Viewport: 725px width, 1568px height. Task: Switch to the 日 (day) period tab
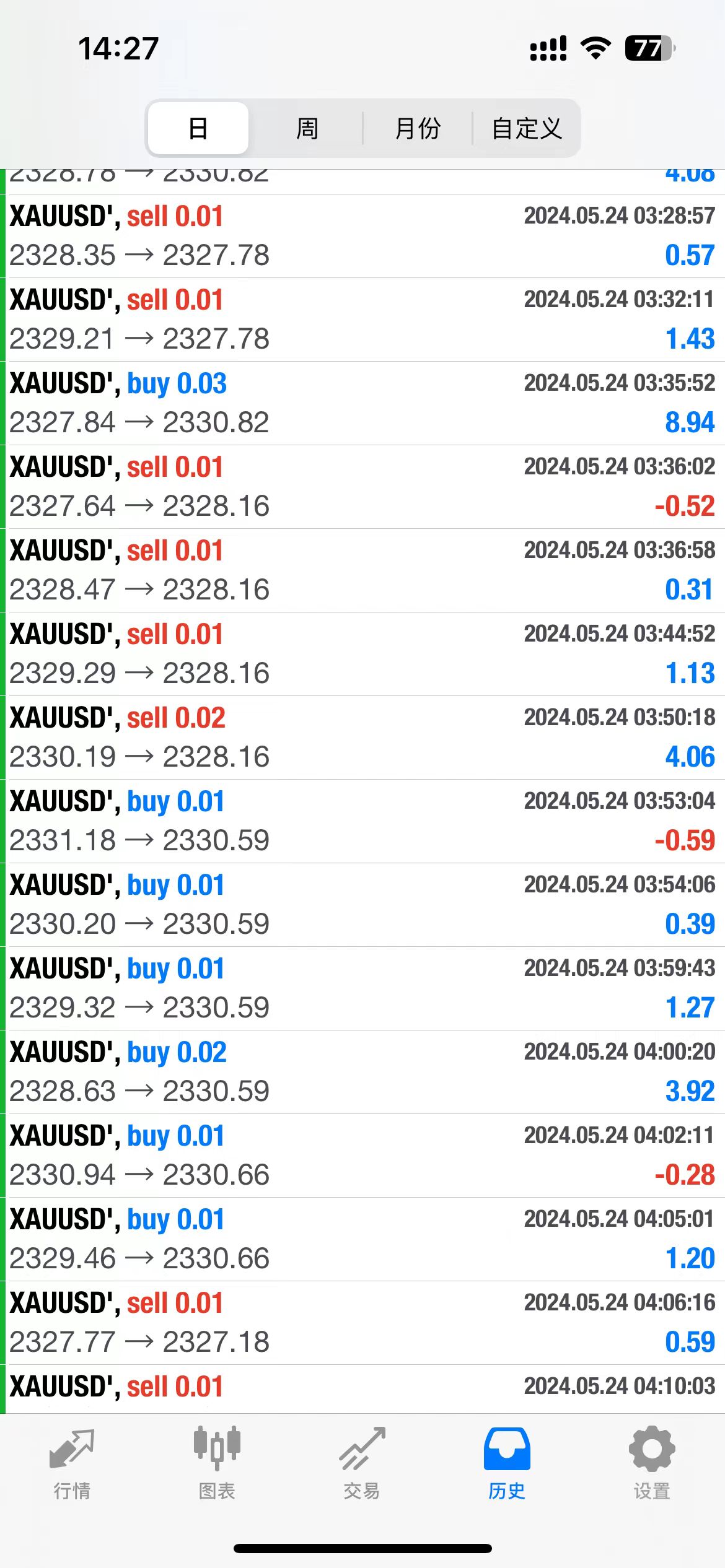pos(198,128)
